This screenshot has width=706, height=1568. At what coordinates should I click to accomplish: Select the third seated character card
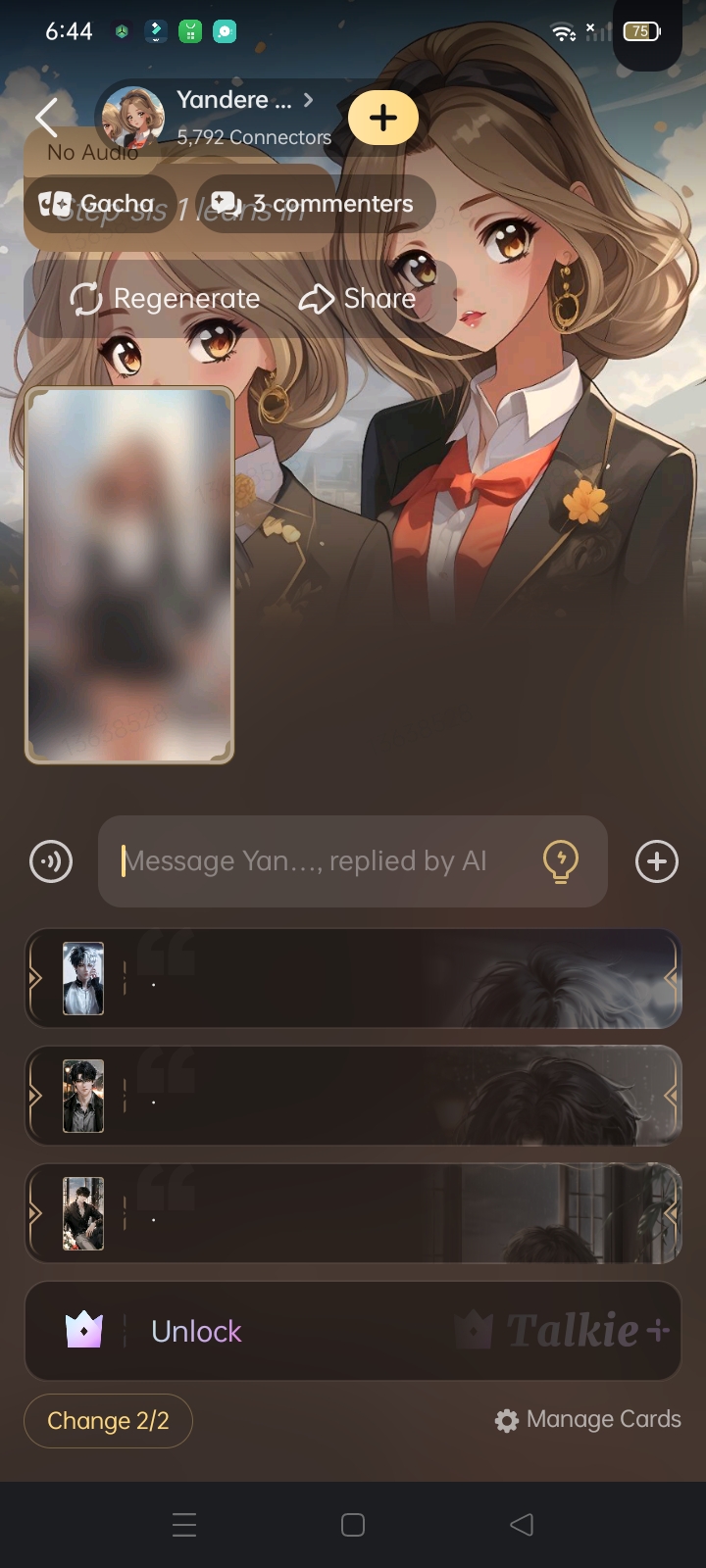(x=353, y=1213)
